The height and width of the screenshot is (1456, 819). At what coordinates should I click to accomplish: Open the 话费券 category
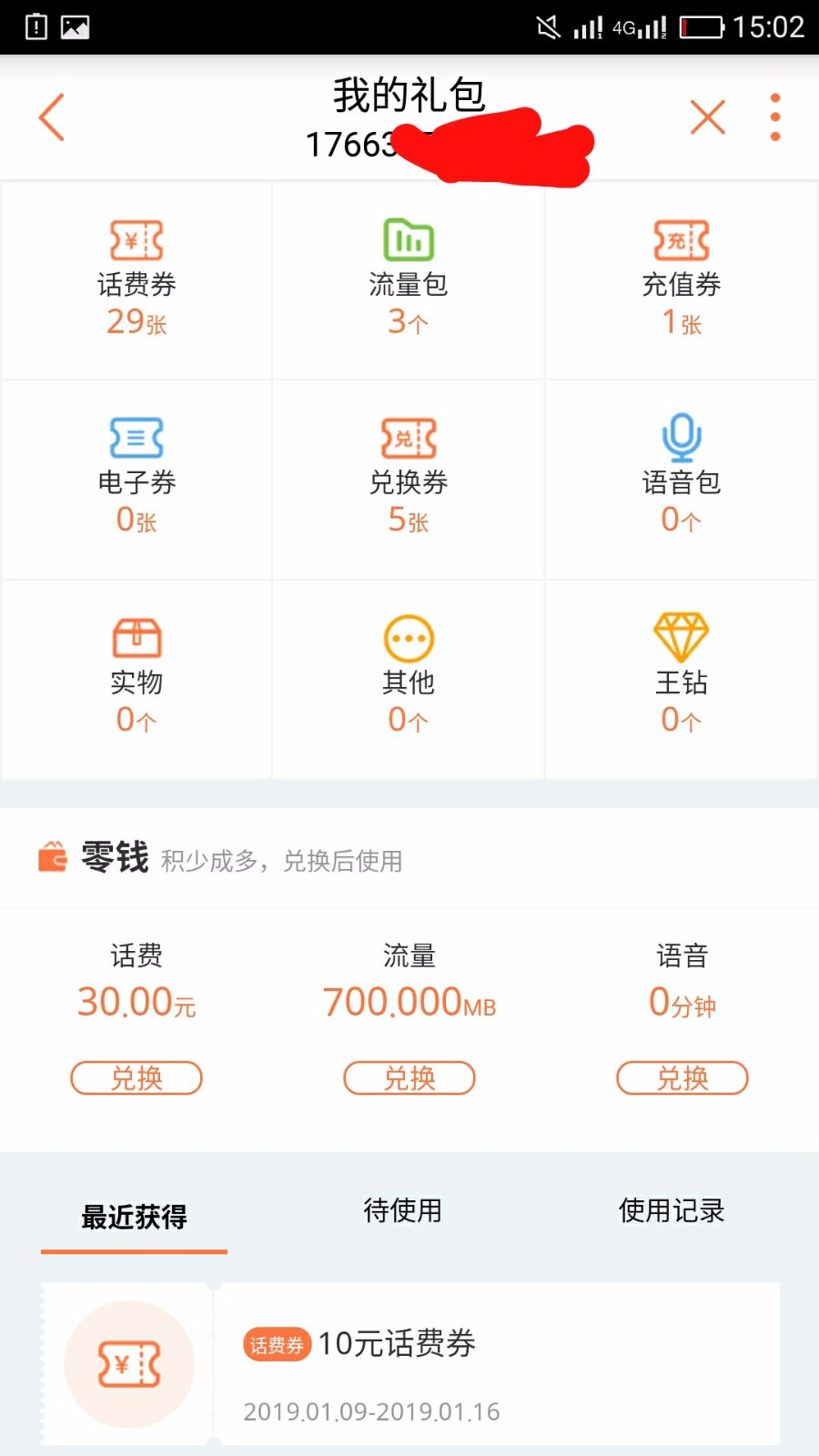(136, 280)
